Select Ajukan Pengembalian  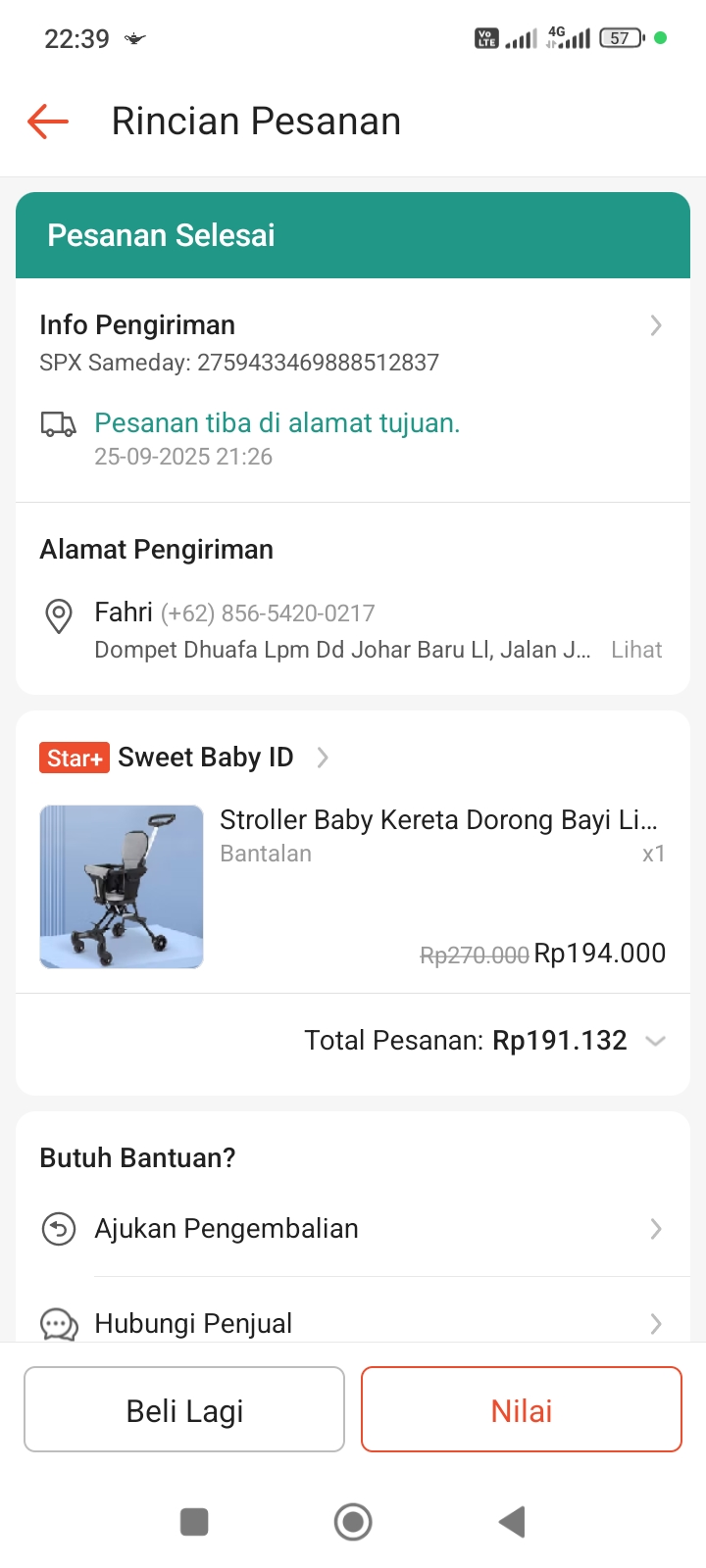click(x=353, y=1229)
